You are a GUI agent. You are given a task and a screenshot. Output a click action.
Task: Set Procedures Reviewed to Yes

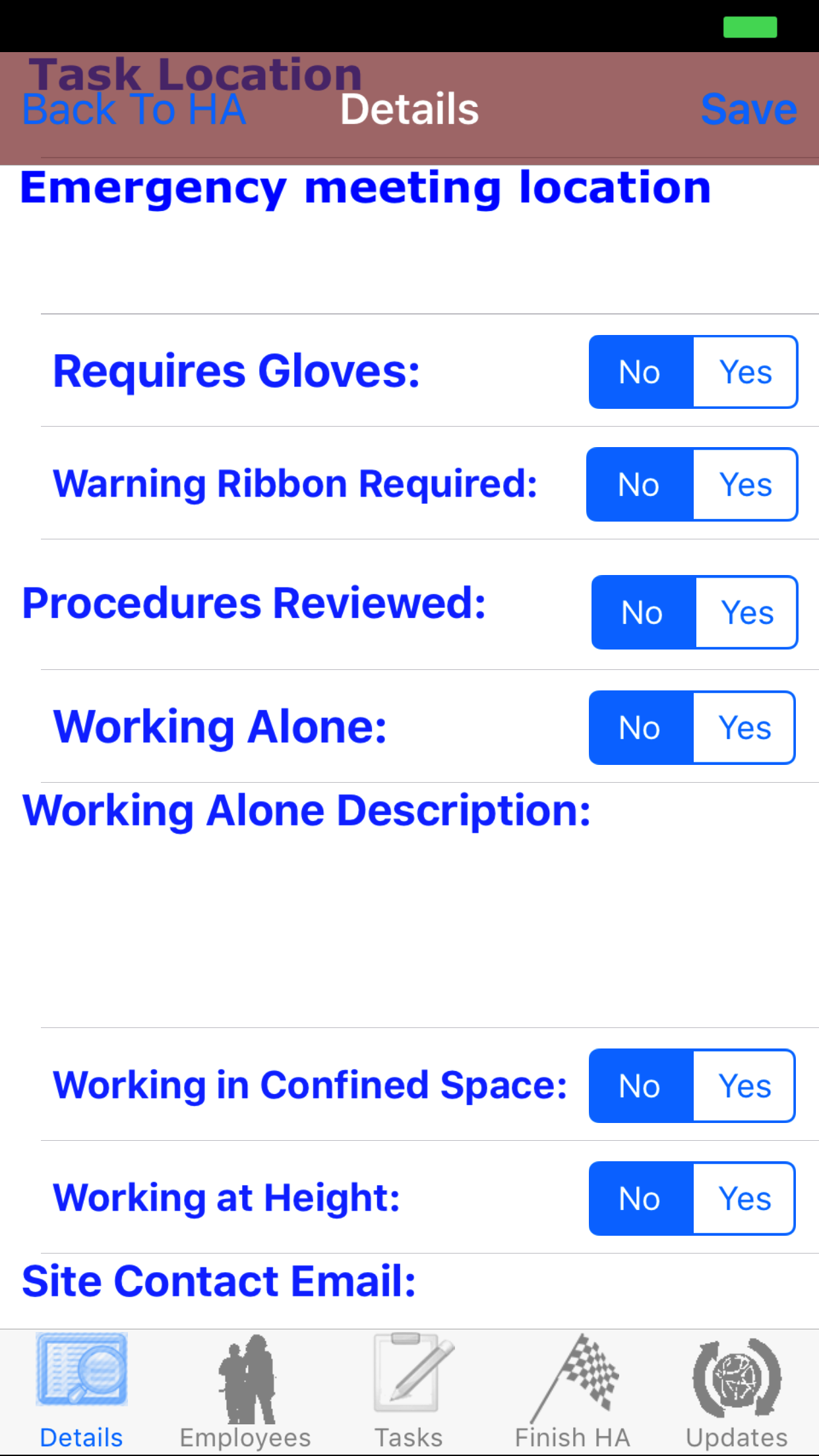click(746, 613)
